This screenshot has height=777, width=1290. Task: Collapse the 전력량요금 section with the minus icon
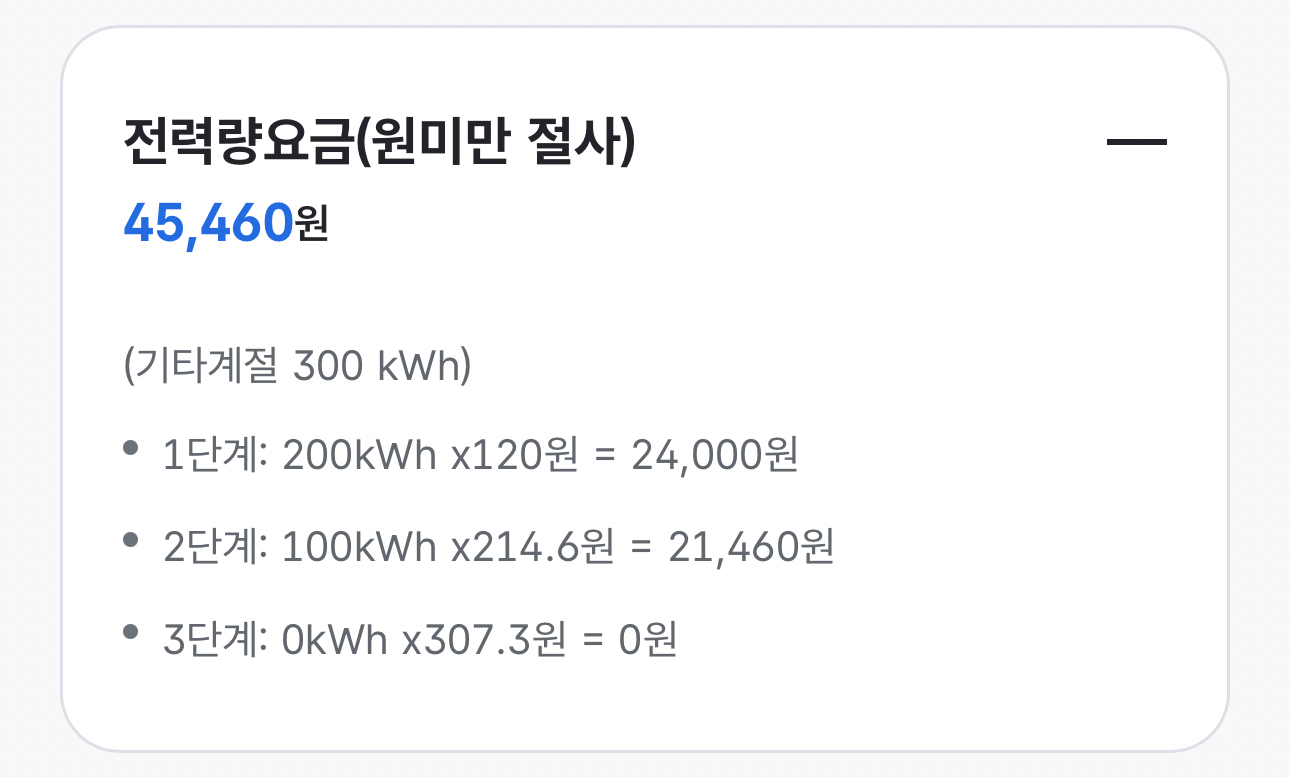1136,143
